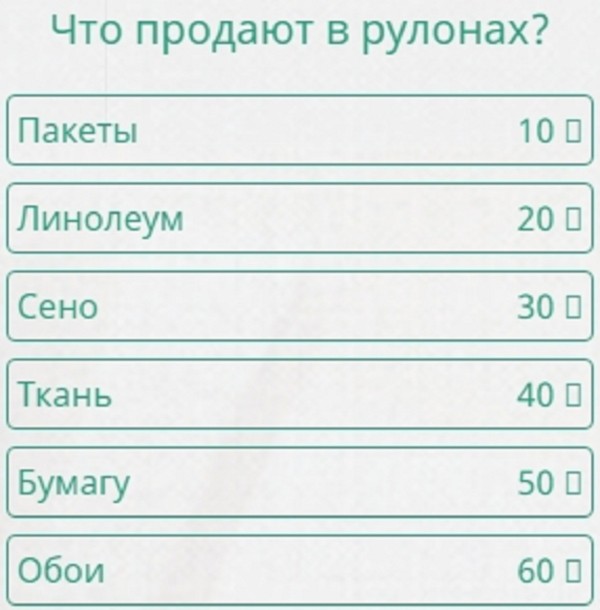600x610 pixels.
Task: Choose Обои as the answer
Action: tap(300, 571)
